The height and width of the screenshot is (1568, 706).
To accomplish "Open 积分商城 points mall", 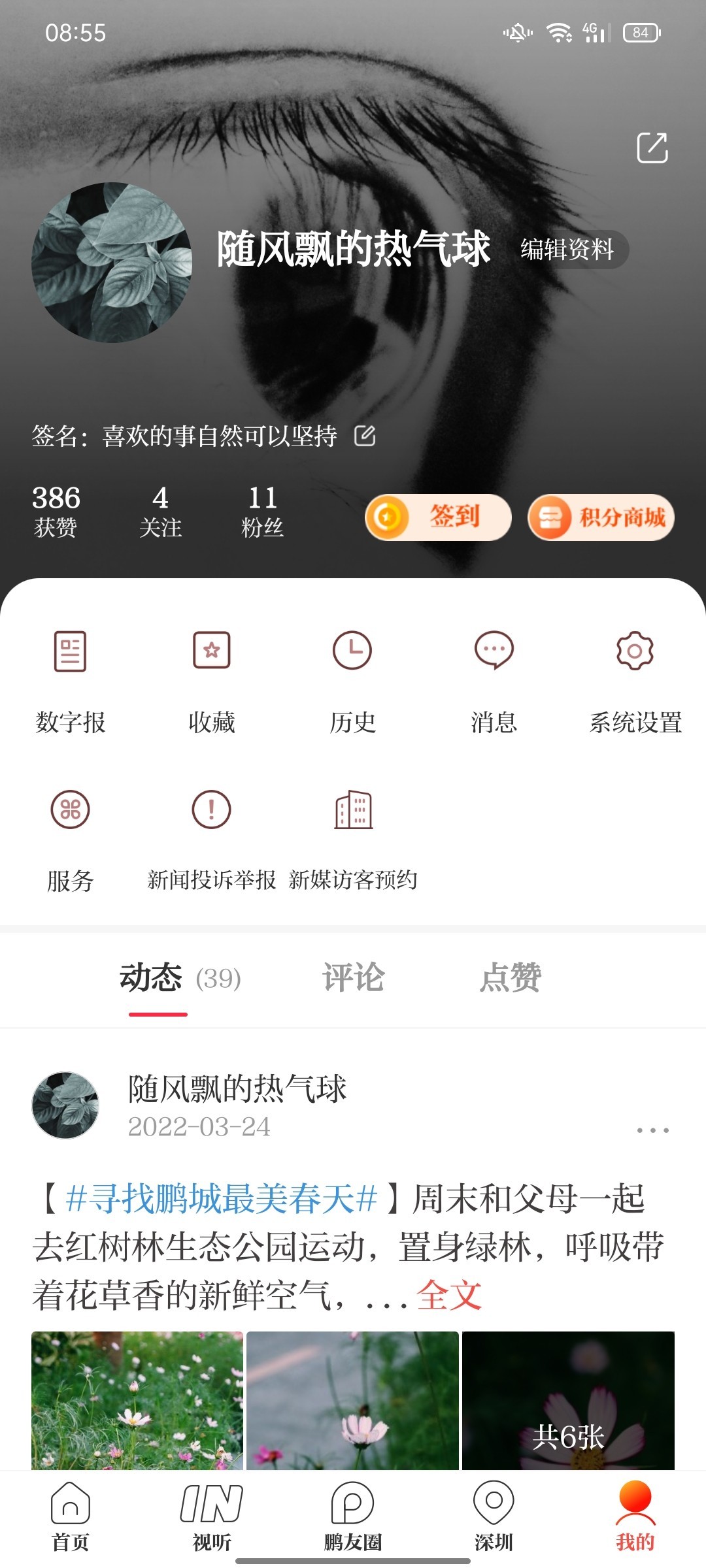I will pos(601,517).
